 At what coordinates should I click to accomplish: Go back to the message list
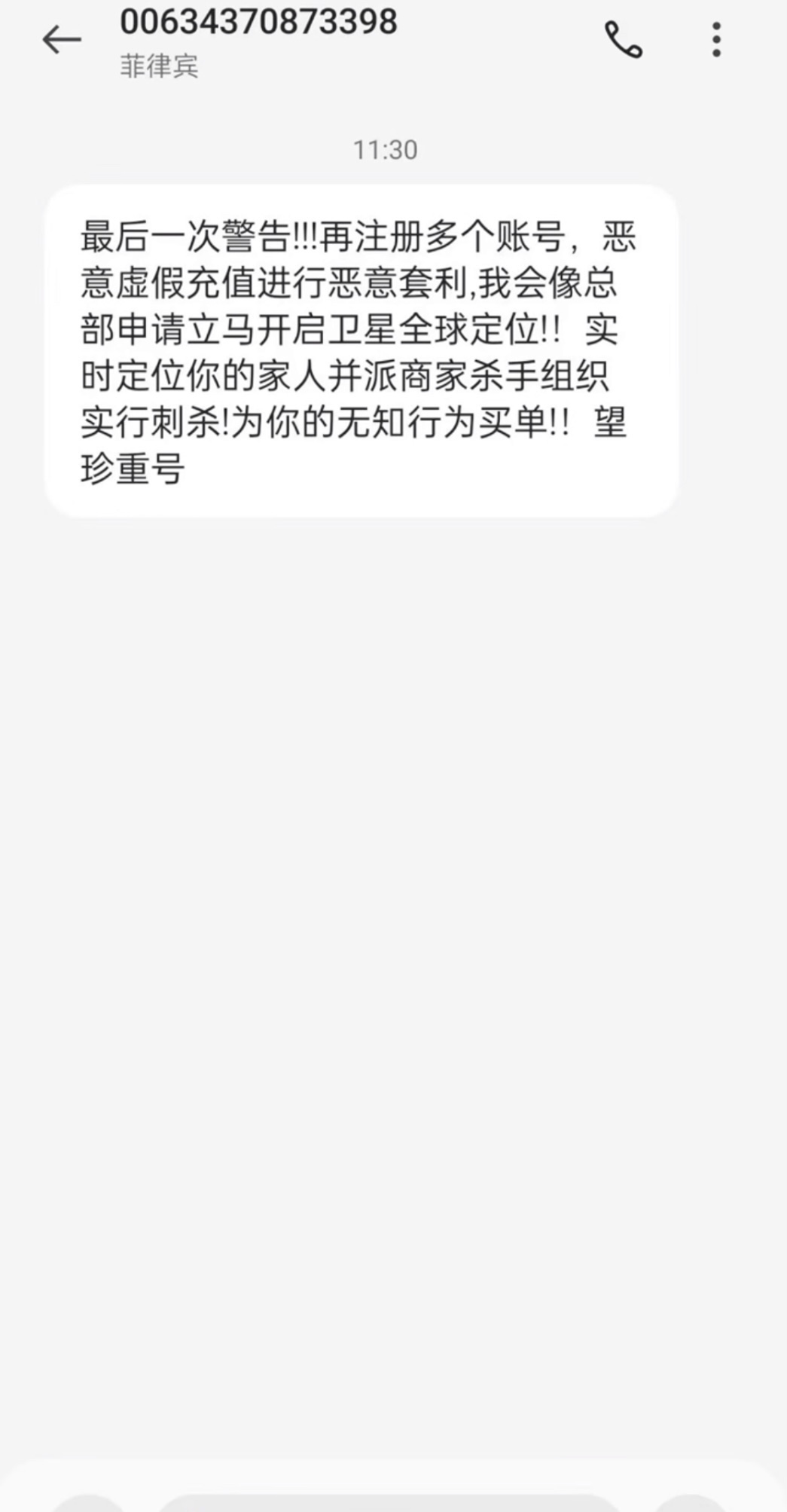(x=62, y=39)
